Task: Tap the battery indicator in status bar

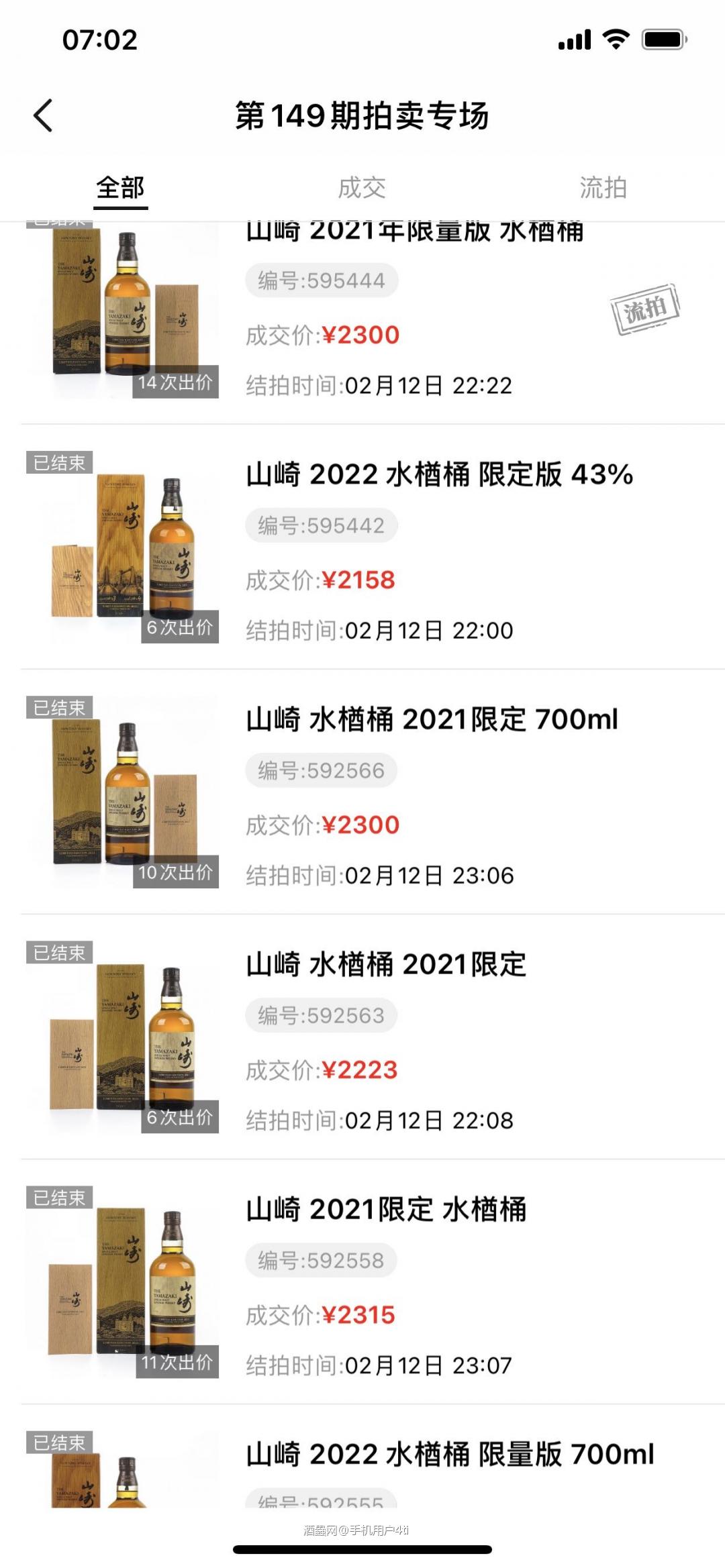Action: pyautogui.click(x=661, y=40)
